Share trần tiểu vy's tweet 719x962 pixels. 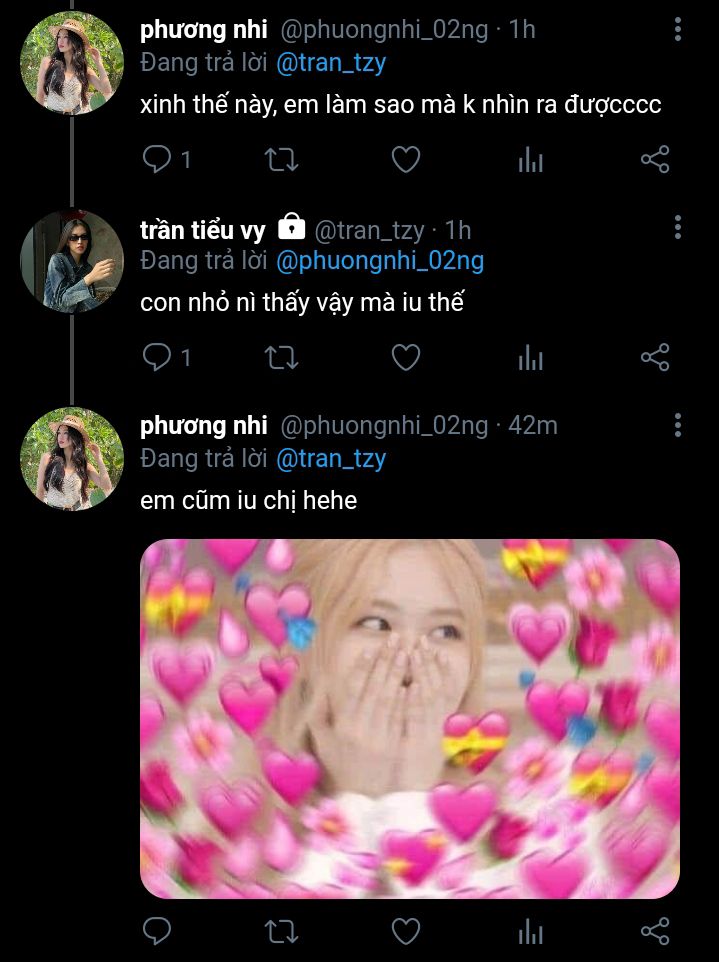[x=654, y=357]
